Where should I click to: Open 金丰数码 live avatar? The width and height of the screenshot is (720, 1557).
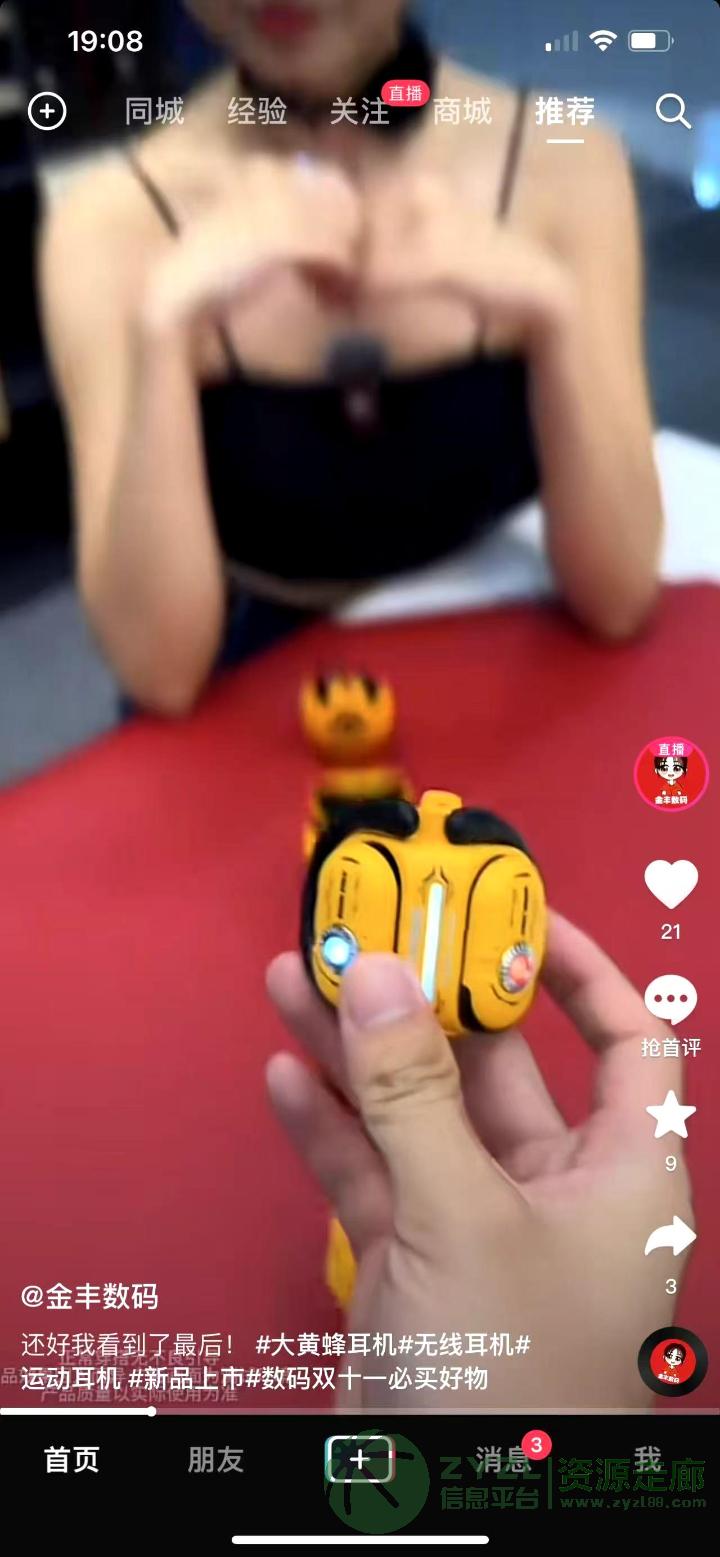(671, 774)
